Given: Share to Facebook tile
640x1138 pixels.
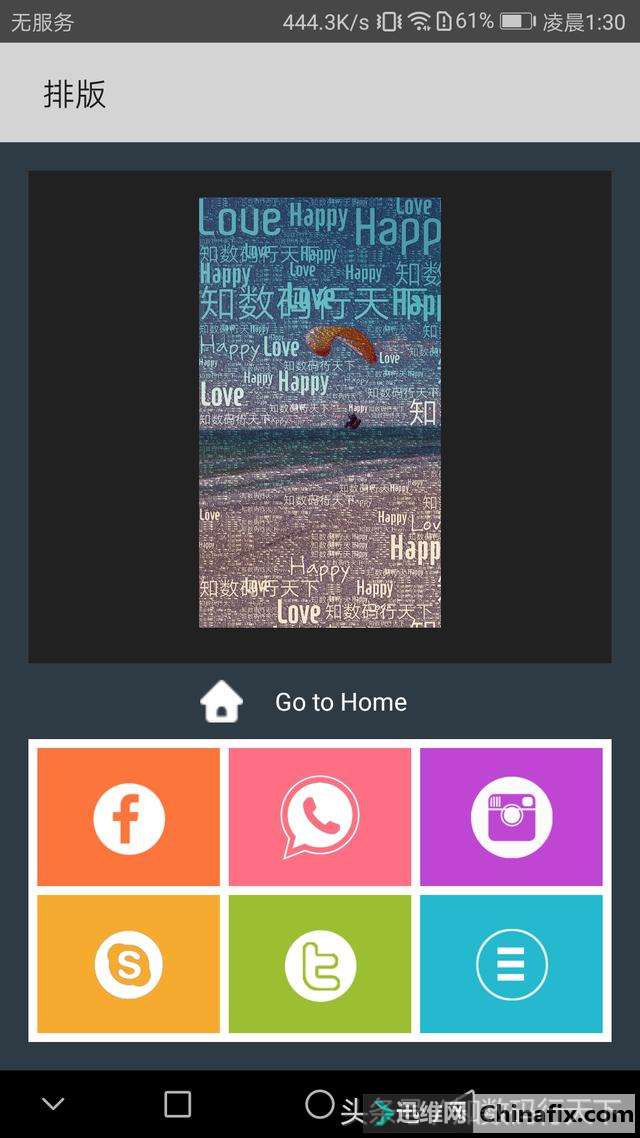Looking at the screenshot, I should 128,816.
